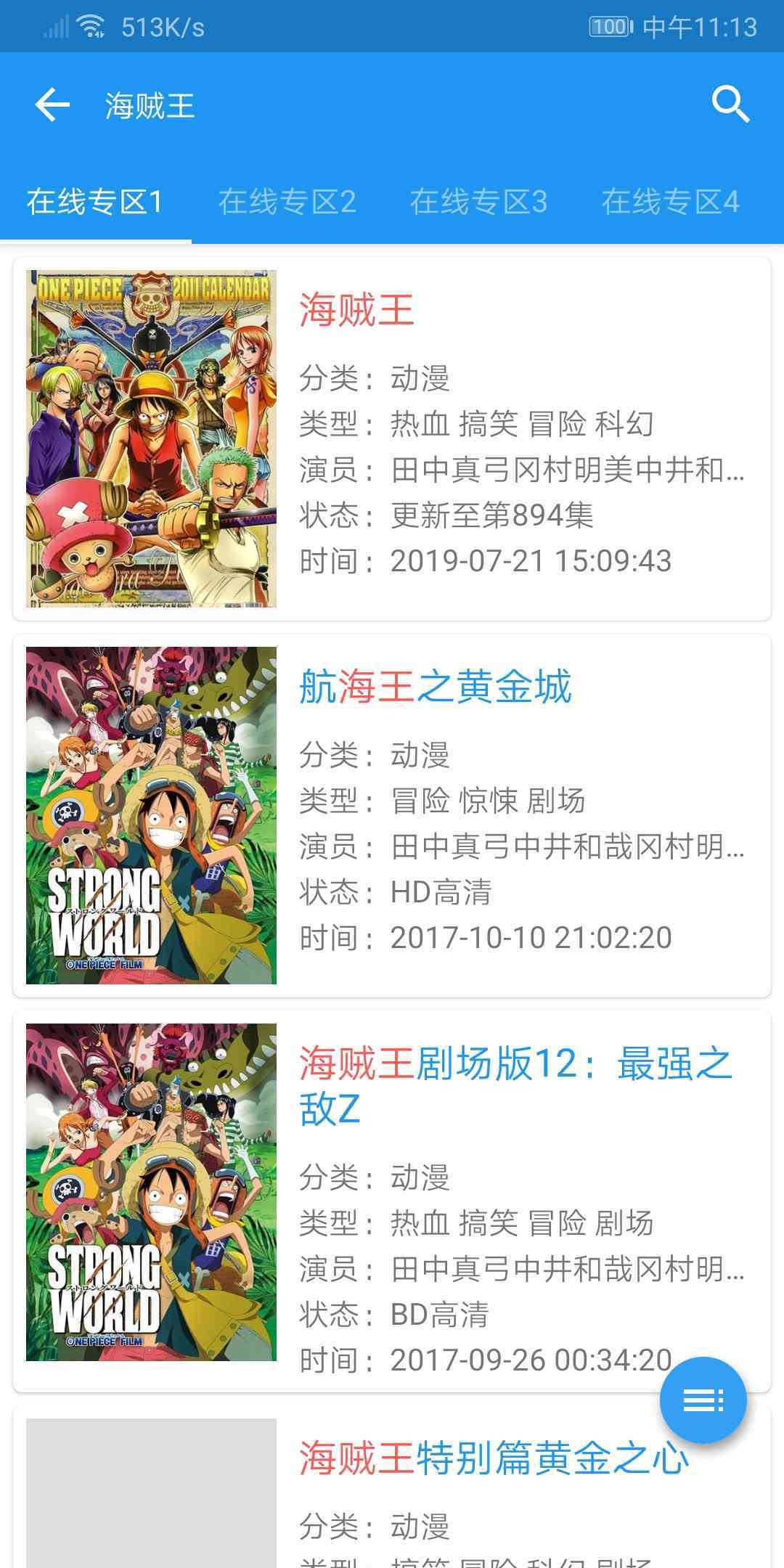Open the search icon at top right
The width and height of the screenshot is (784, 1568).
click(732, 105)
